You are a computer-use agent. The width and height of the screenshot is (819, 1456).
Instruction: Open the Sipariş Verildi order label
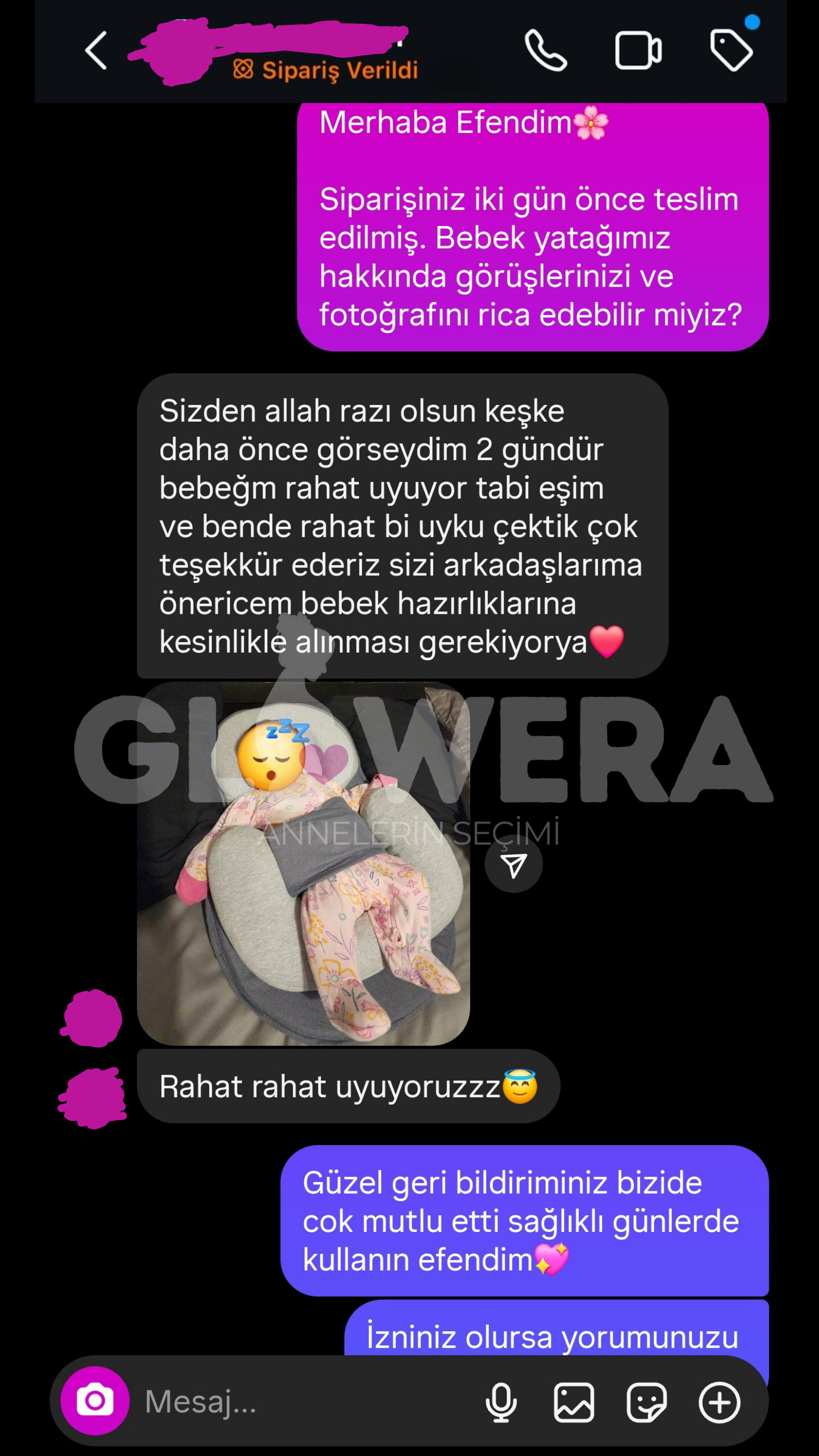(326, 71)
